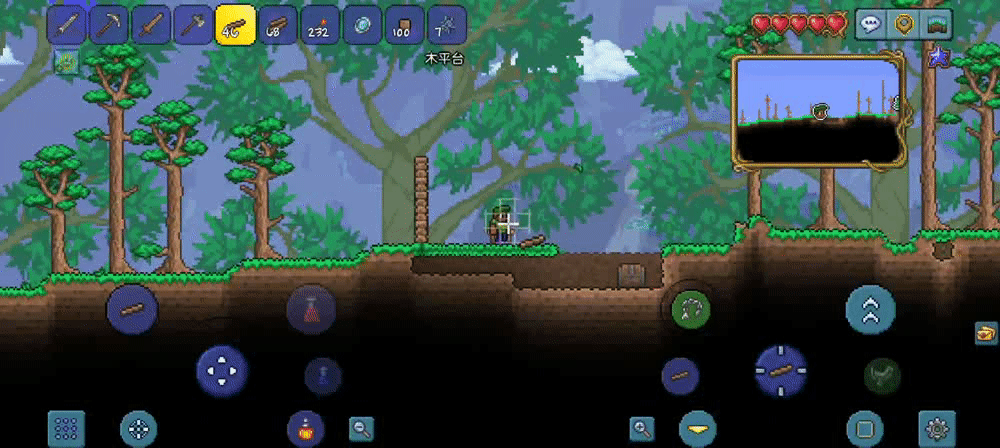Open the inventory grid button
The width and height of the screenshot is (1000, 448).
click(66, 429)
